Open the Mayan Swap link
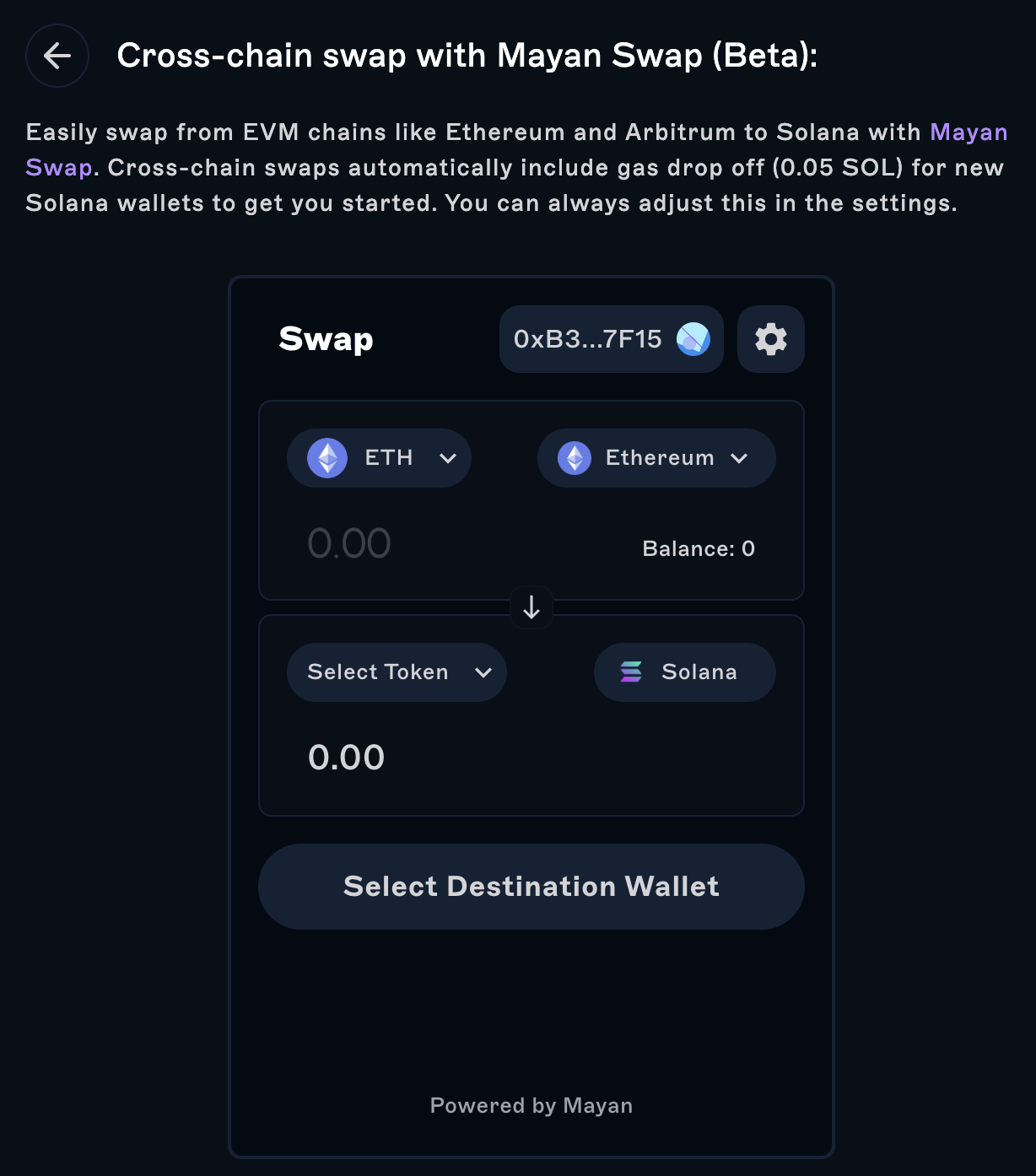 coord(968,132)
